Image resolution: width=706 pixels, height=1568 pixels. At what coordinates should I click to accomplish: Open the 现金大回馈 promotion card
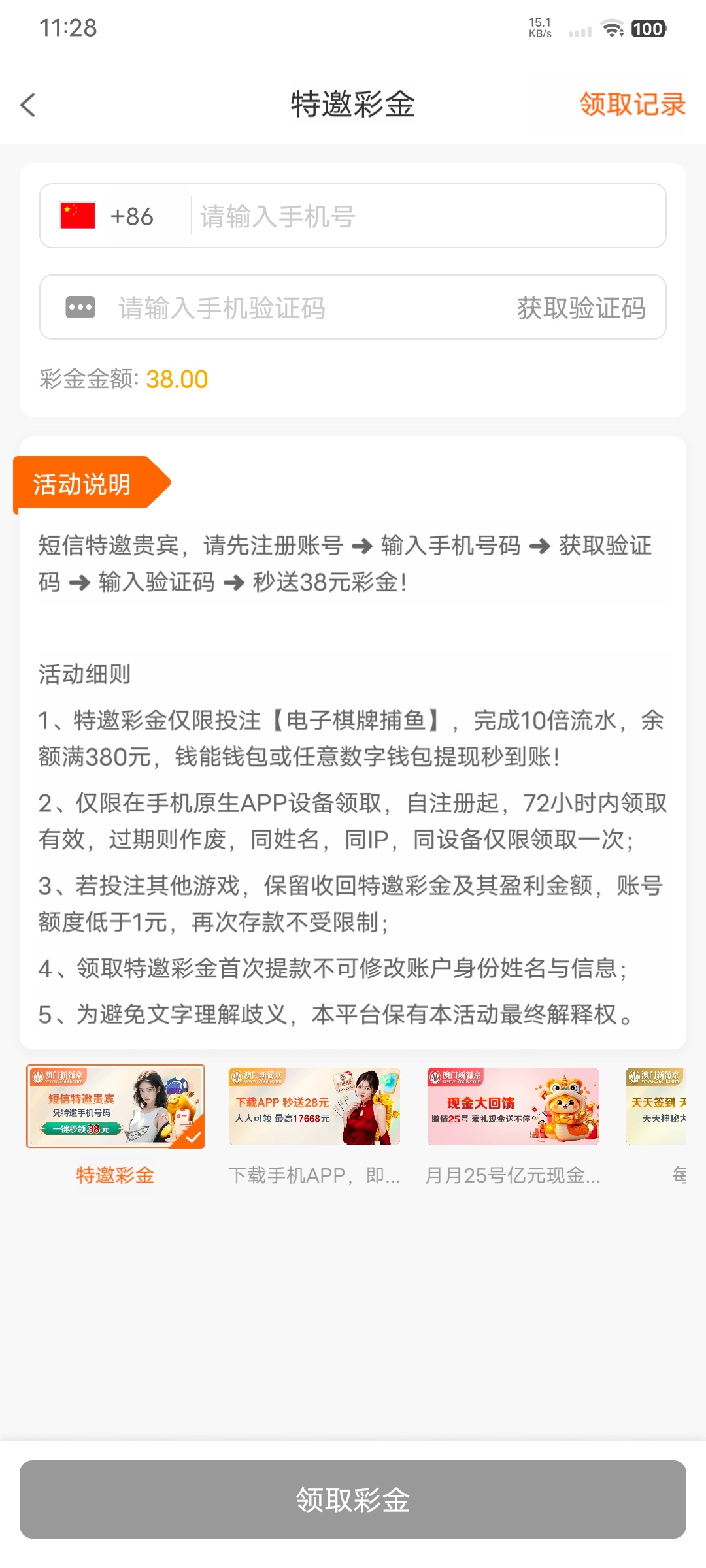tap(513, 1106)
